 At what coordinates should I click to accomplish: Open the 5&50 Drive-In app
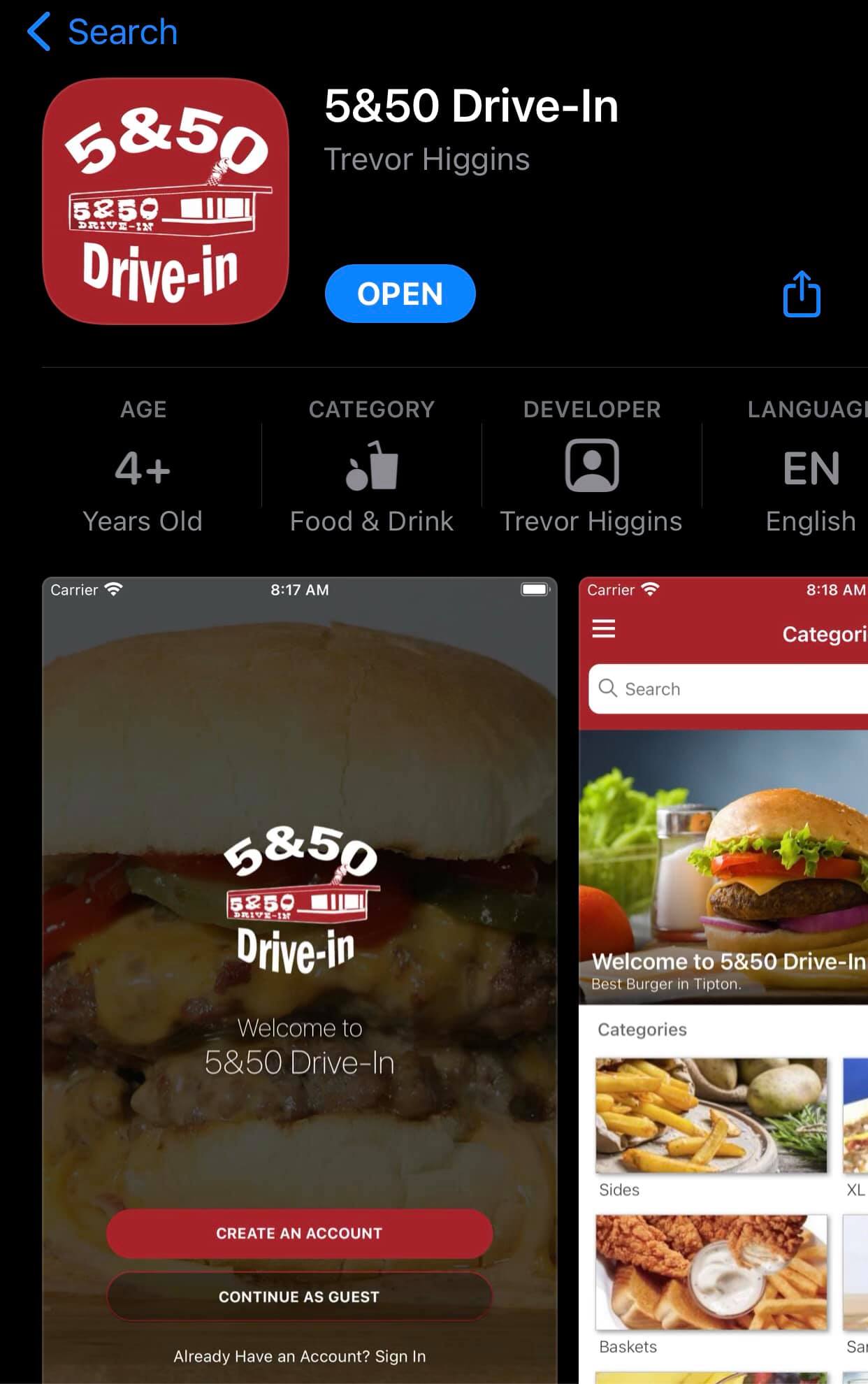tap(400, 294)
